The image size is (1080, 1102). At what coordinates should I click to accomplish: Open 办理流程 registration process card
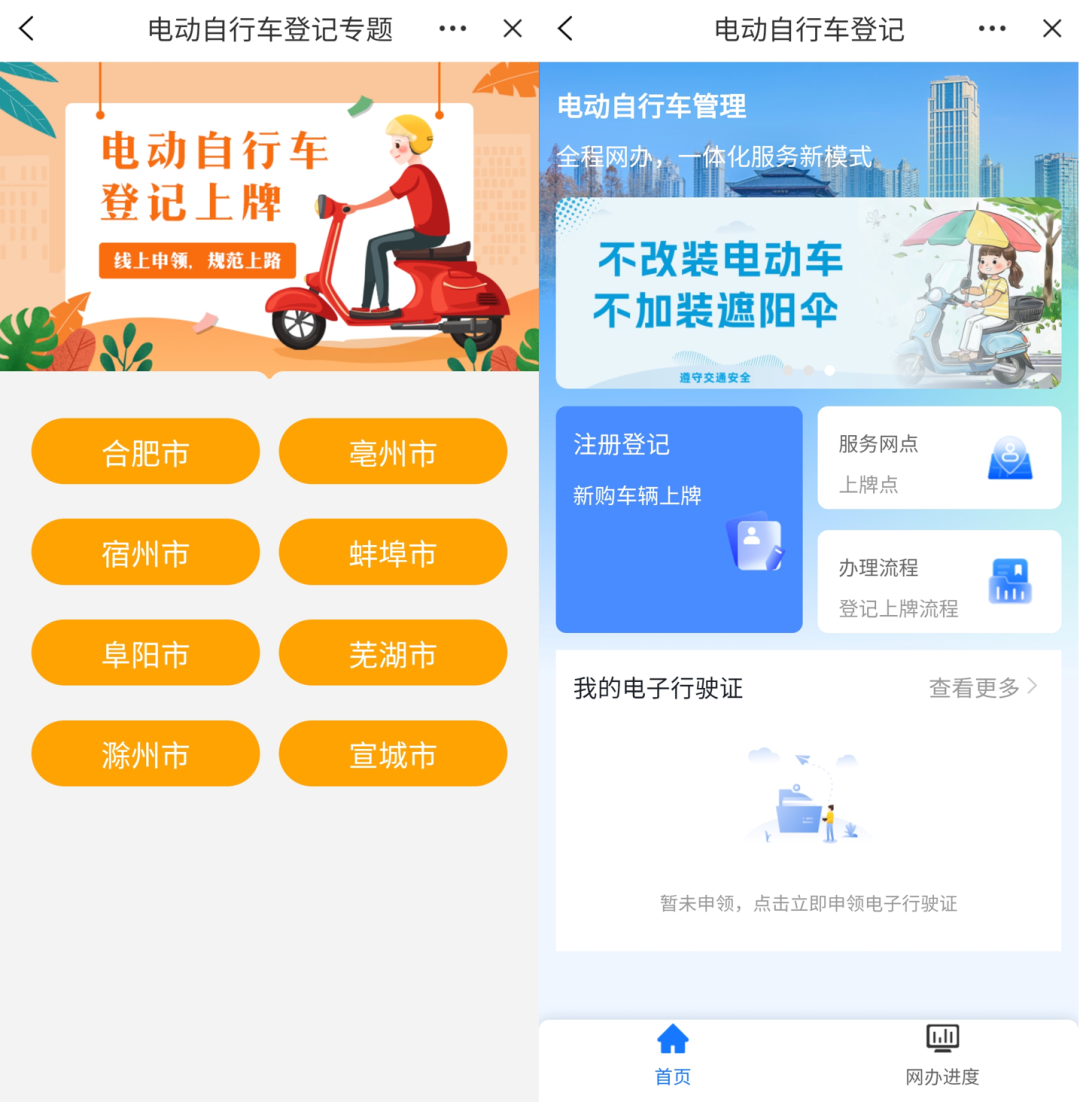pyautogui.click(x=939, y=582)
